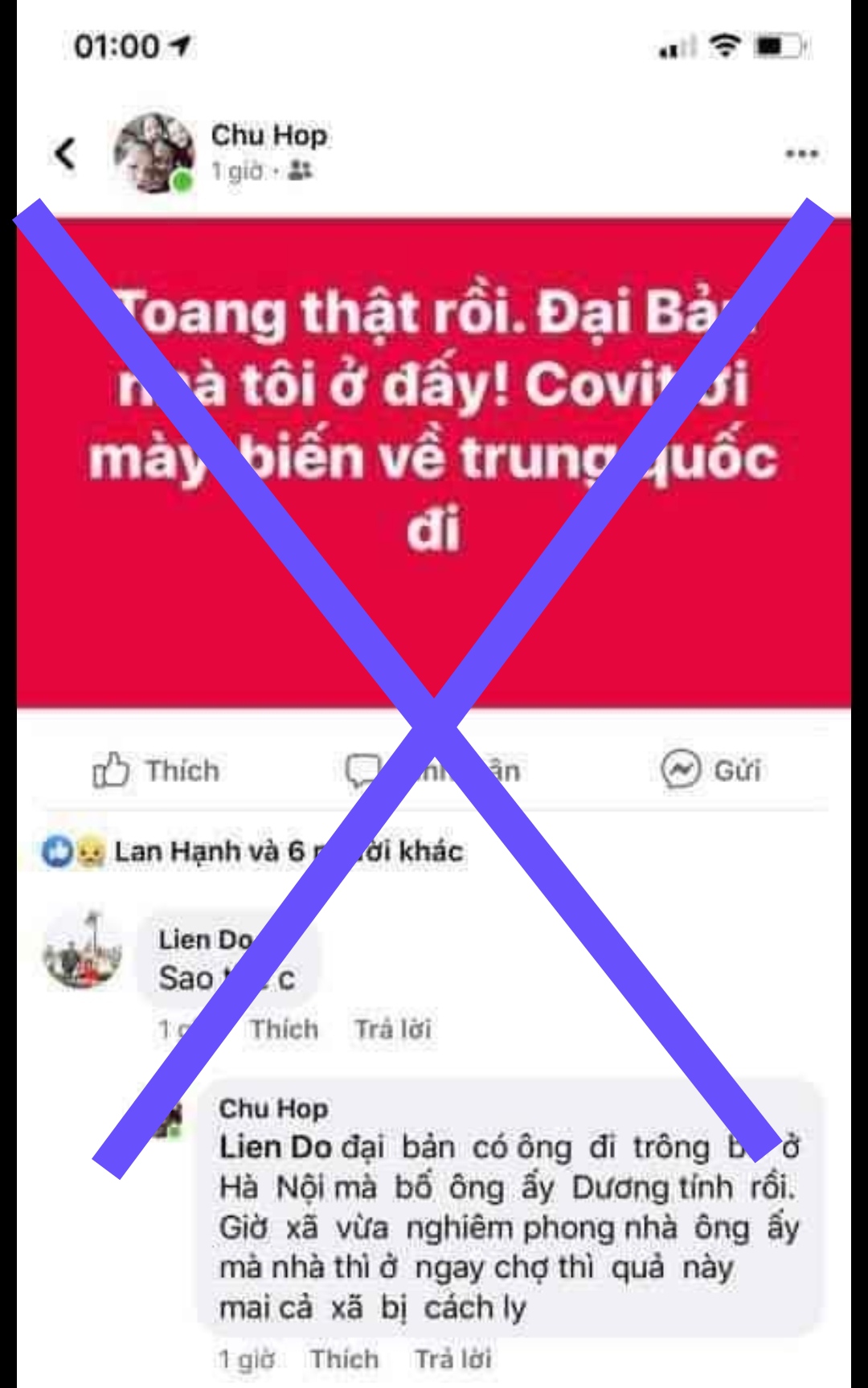Like the post with the Thích button

(157, 770)
